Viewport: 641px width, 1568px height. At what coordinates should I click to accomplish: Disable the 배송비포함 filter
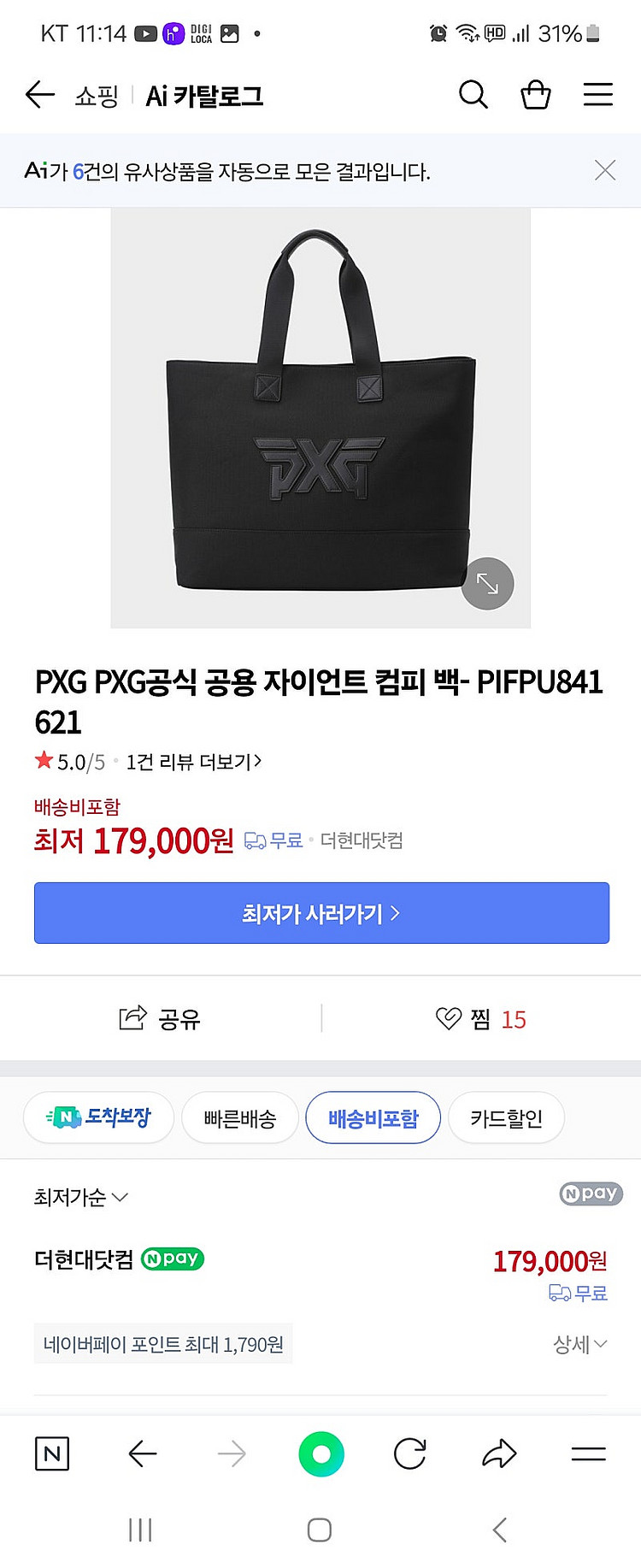373,1117
